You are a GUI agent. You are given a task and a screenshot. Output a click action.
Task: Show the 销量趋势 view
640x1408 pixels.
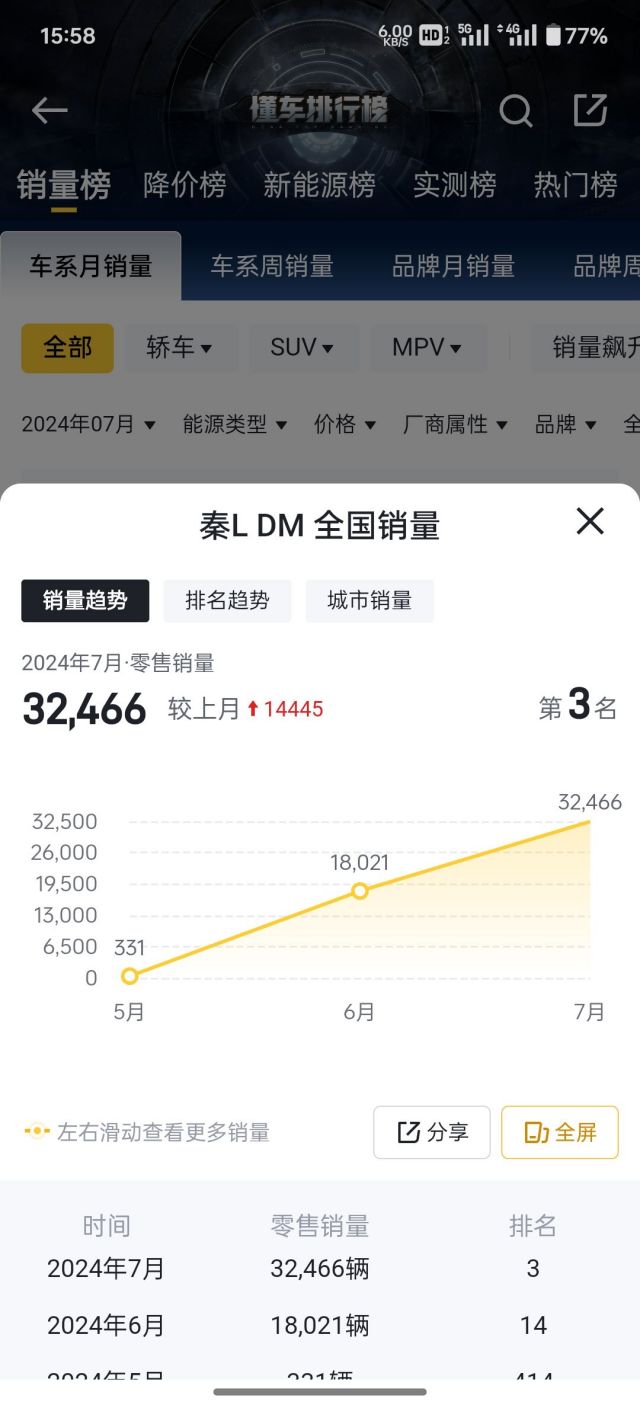[85, 601]
